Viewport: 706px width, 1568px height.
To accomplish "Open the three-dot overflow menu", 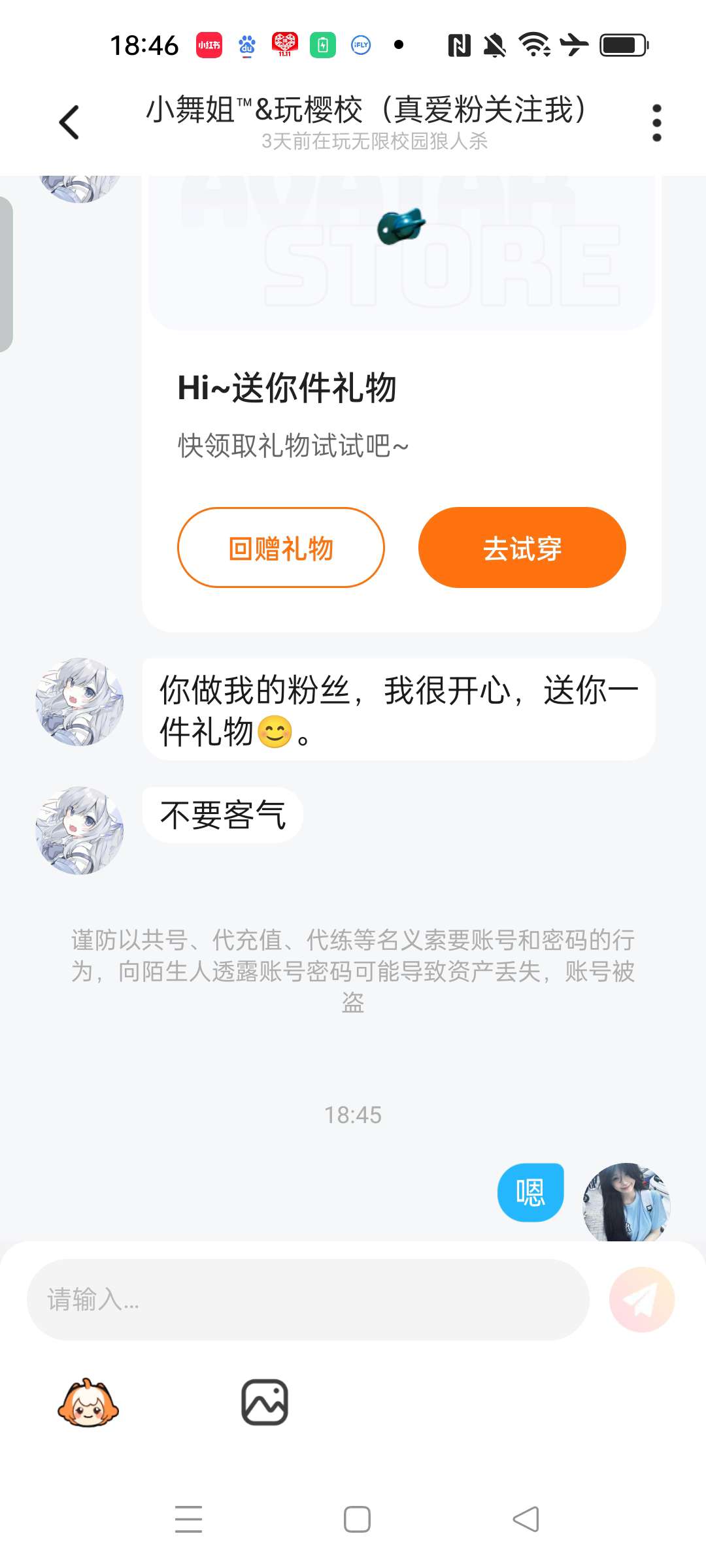I will coord(656,123).
